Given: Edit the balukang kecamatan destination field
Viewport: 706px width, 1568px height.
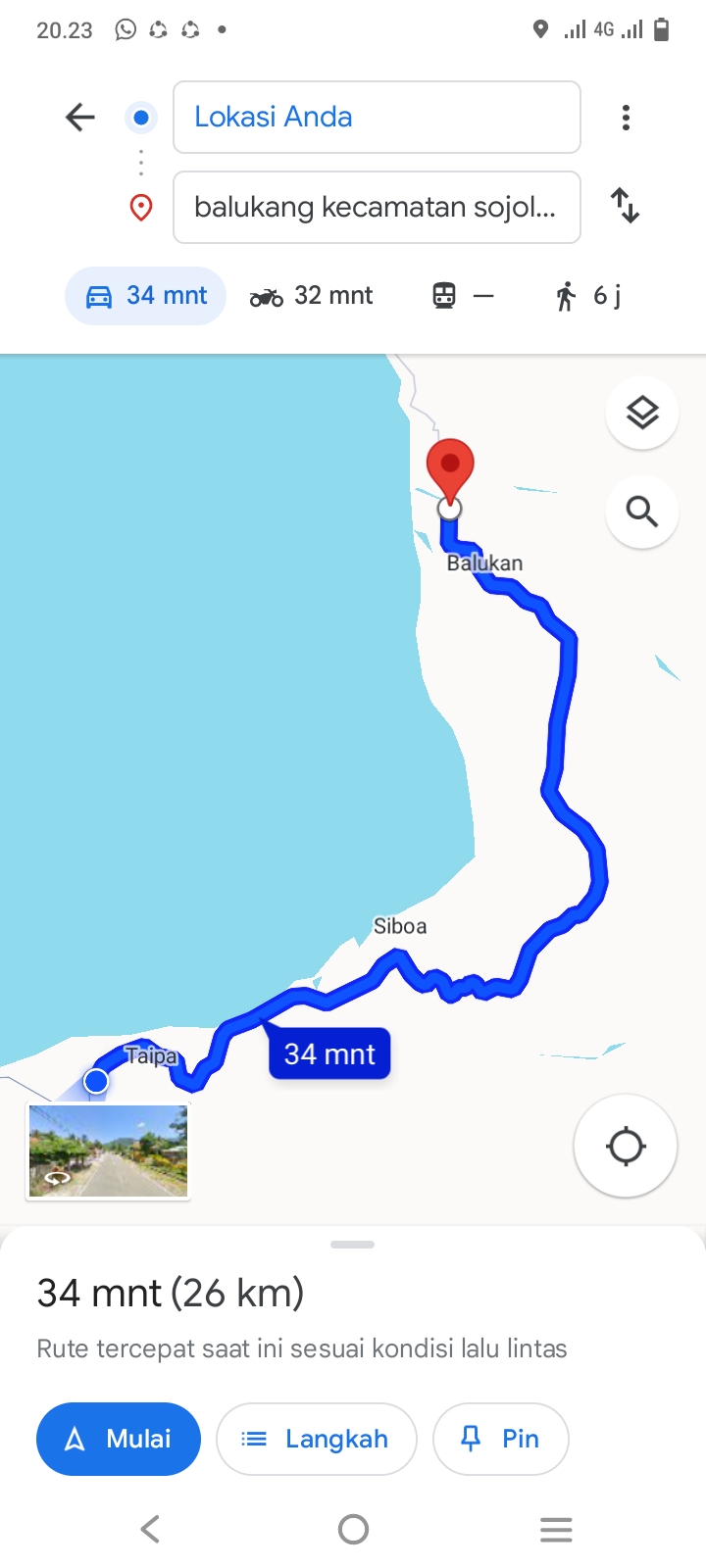Looking at the screenshot, I should [x=377, y=207].
